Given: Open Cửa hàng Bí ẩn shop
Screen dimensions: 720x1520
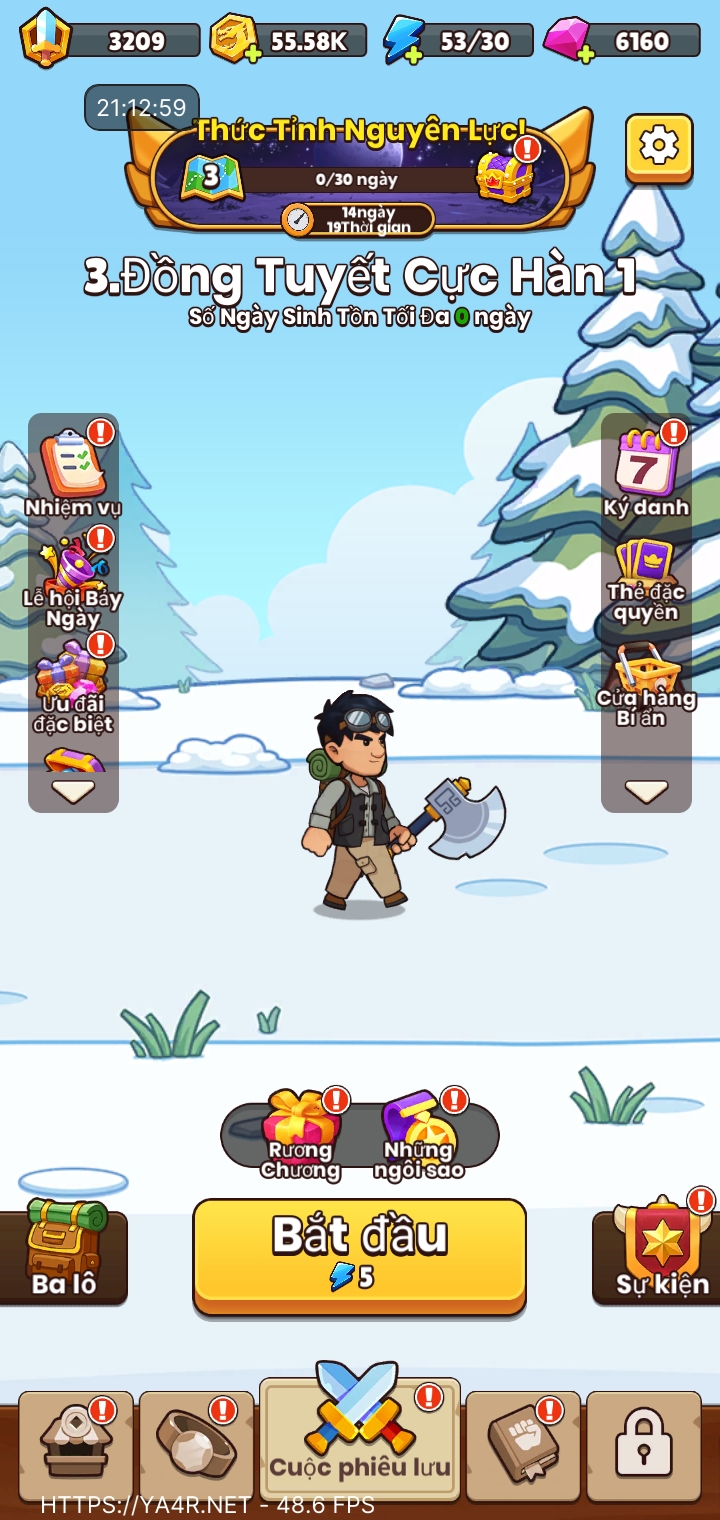Looking at the screenshot, I should click(x=646, y=686).
